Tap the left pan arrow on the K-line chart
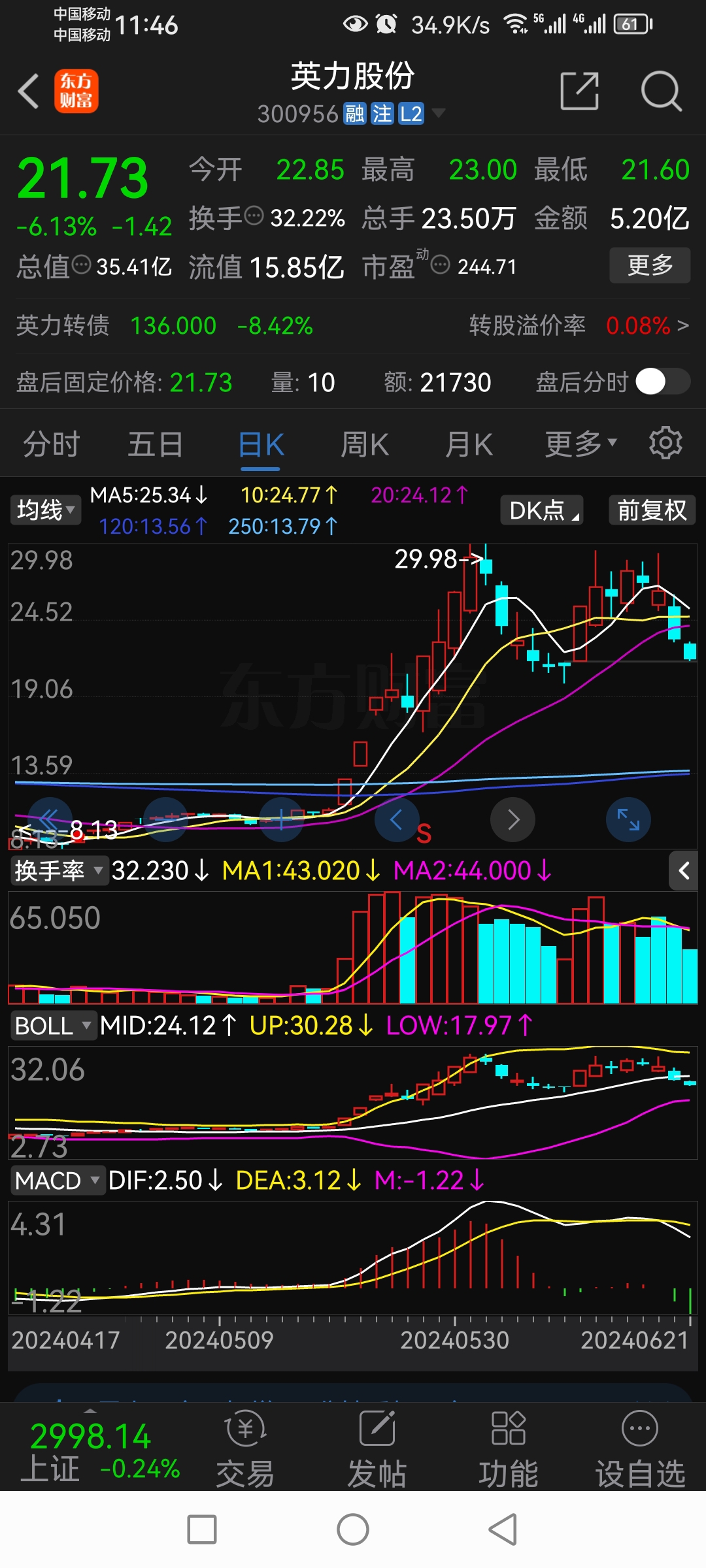 [x=397, y=820]
